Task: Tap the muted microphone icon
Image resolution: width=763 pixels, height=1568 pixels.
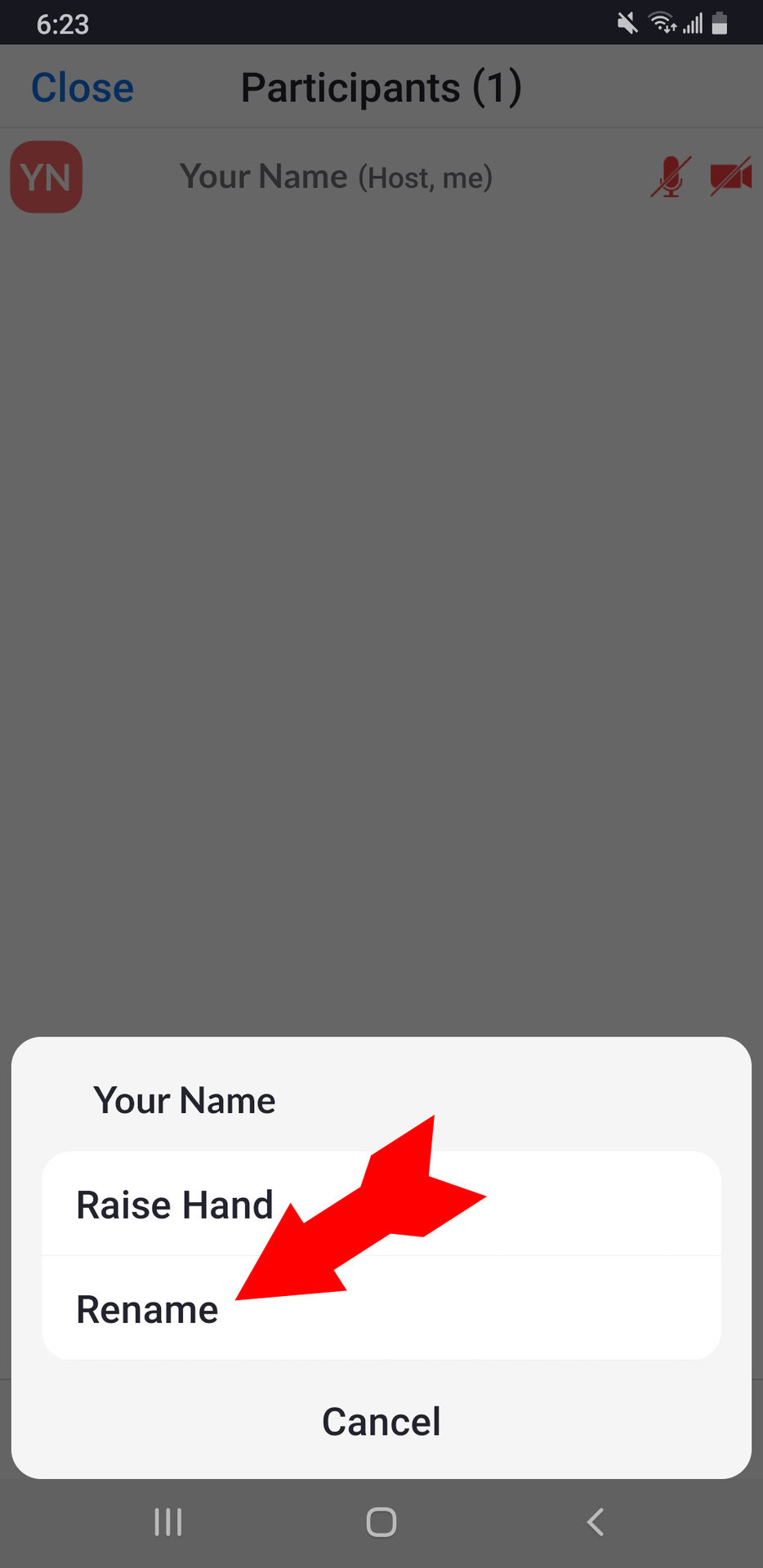Action: (x=671, y=176)
